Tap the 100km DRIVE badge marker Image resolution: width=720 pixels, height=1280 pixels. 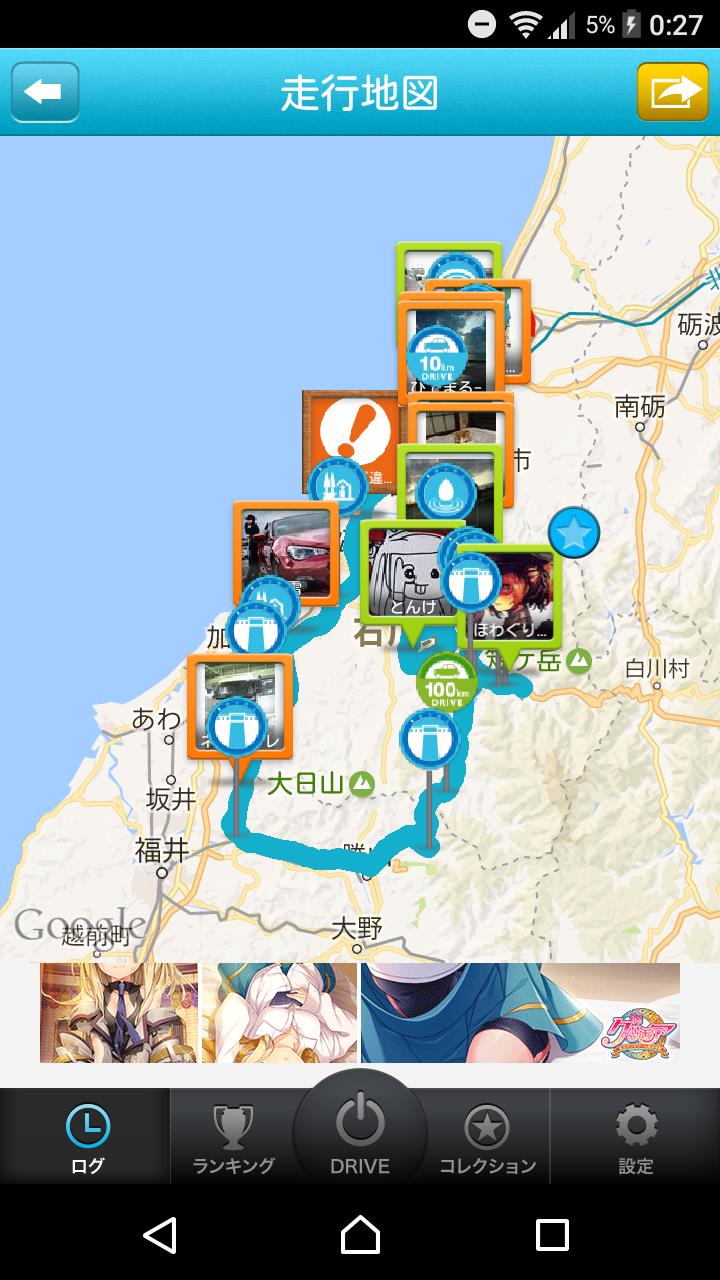tap(447, 682)
